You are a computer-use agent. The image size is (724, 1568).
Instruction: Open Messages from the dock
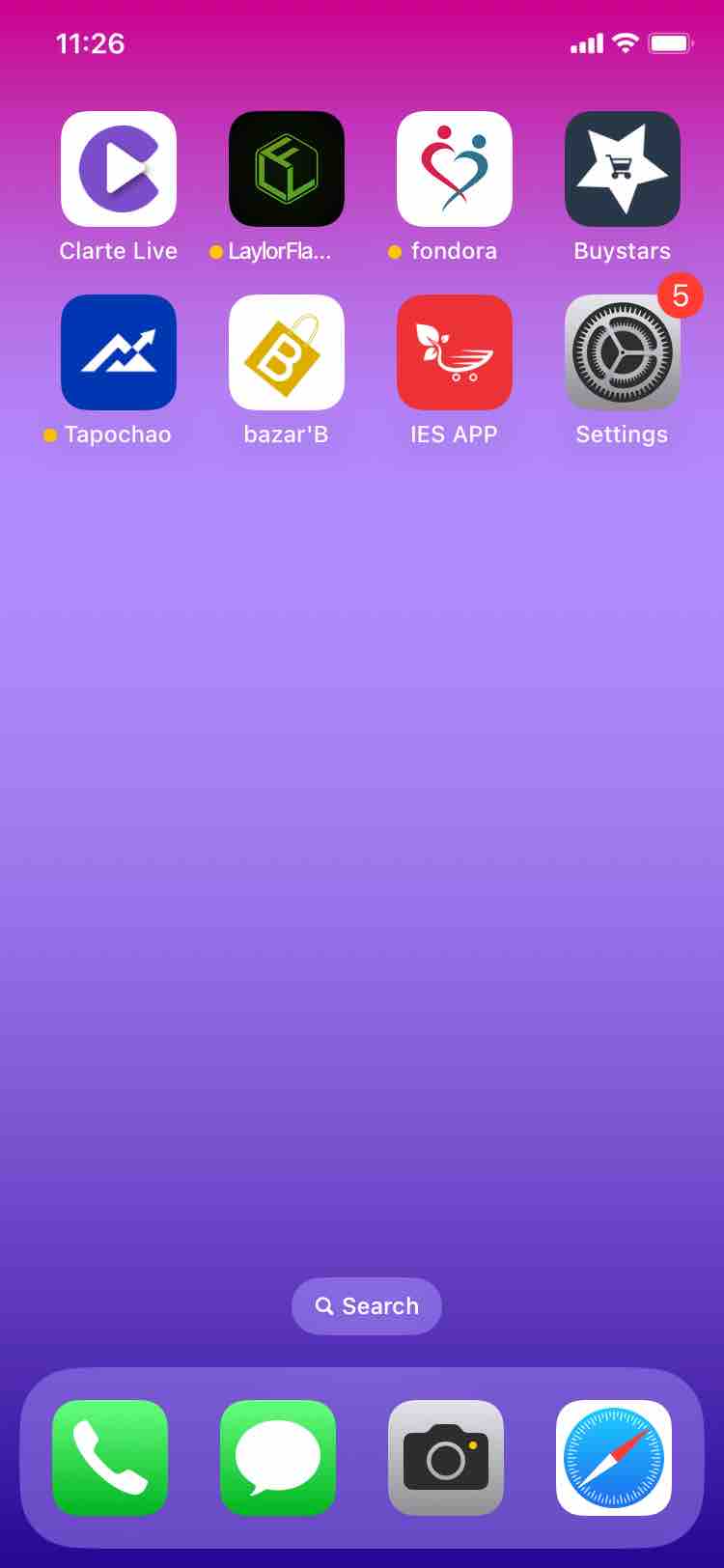click(278, 1458)
